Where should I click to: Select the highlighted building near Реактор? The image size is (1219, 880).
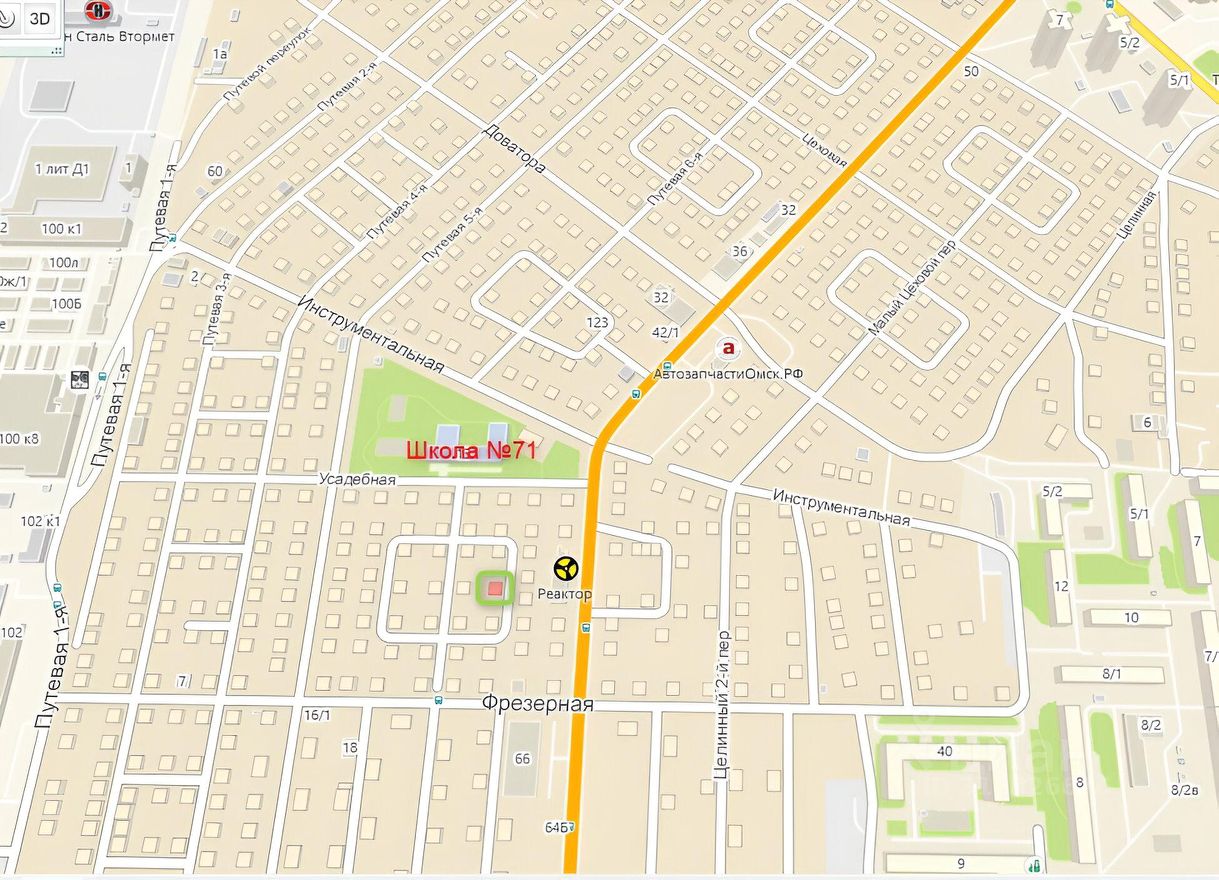[x=494, y=588]
